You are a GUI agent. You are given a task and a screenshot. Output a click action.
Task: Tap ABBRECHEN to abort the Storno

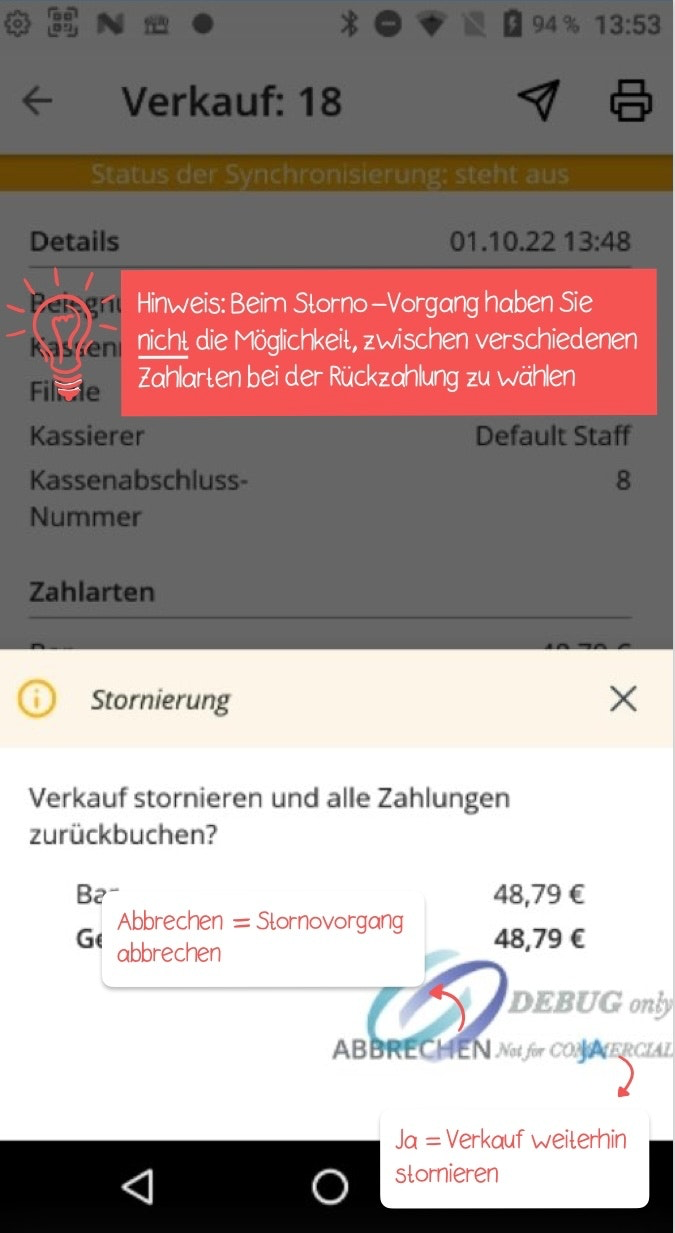click(411, 1050)
